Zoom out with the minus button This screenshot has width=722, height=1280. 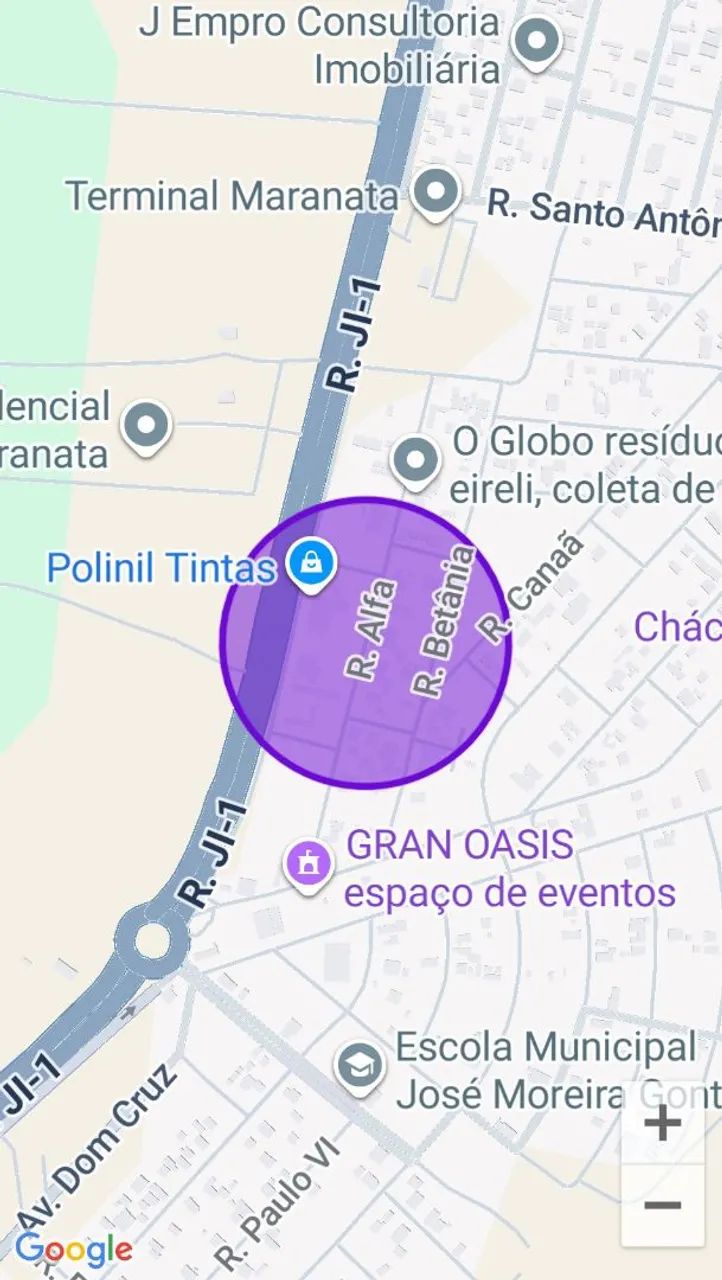pos(662,1206)
